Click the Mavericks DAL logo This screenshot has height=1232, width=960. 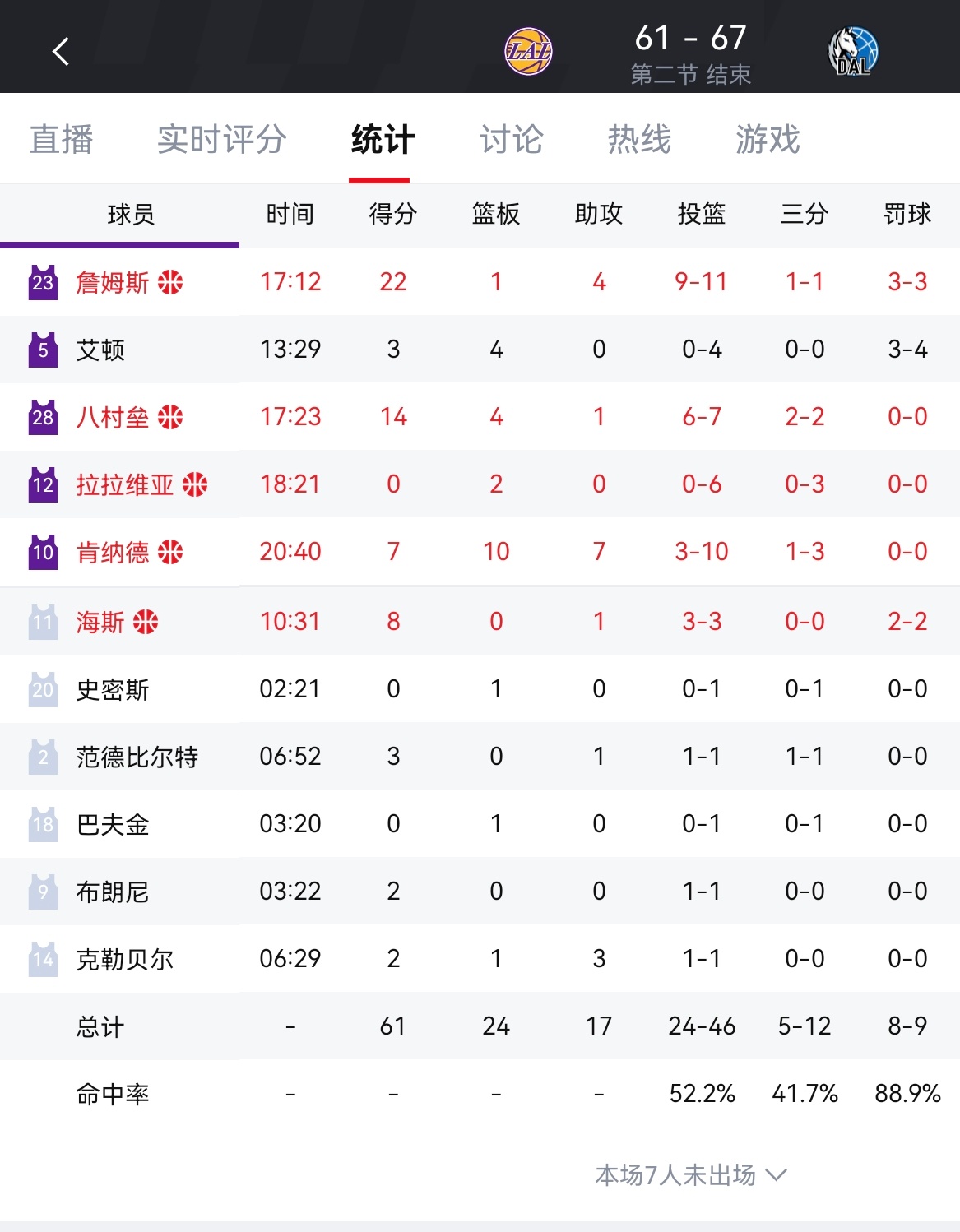(853, 49)
